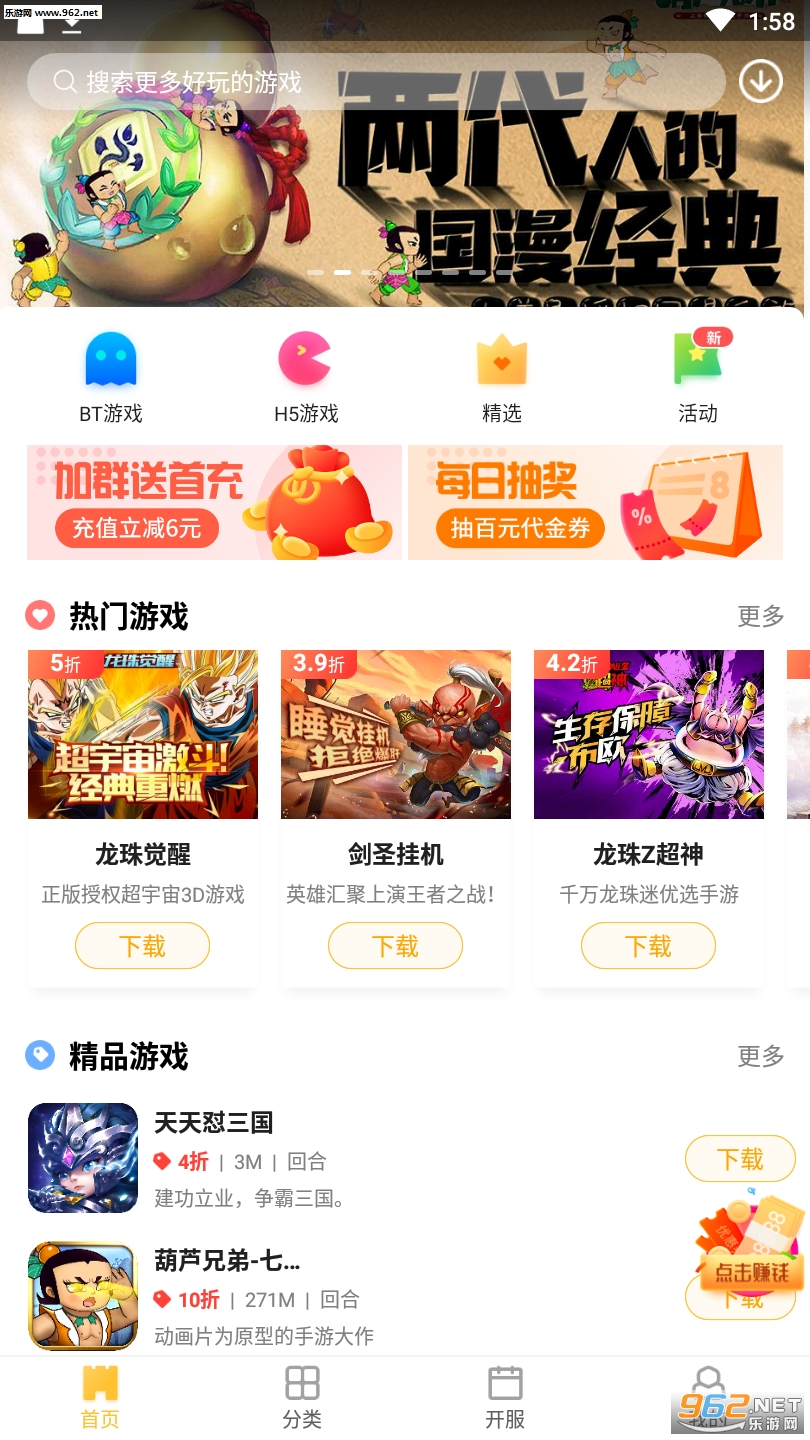The height and width of the screenshot is (1440, 810).
Task: Open the H5游戏 category
Action: tap(306, 377)
